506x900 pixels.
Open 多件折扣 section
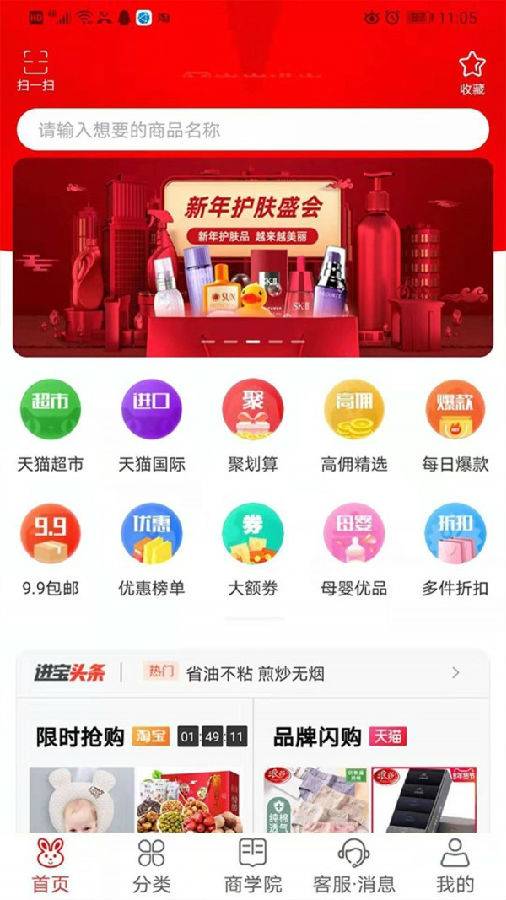[x=456, y=550]
